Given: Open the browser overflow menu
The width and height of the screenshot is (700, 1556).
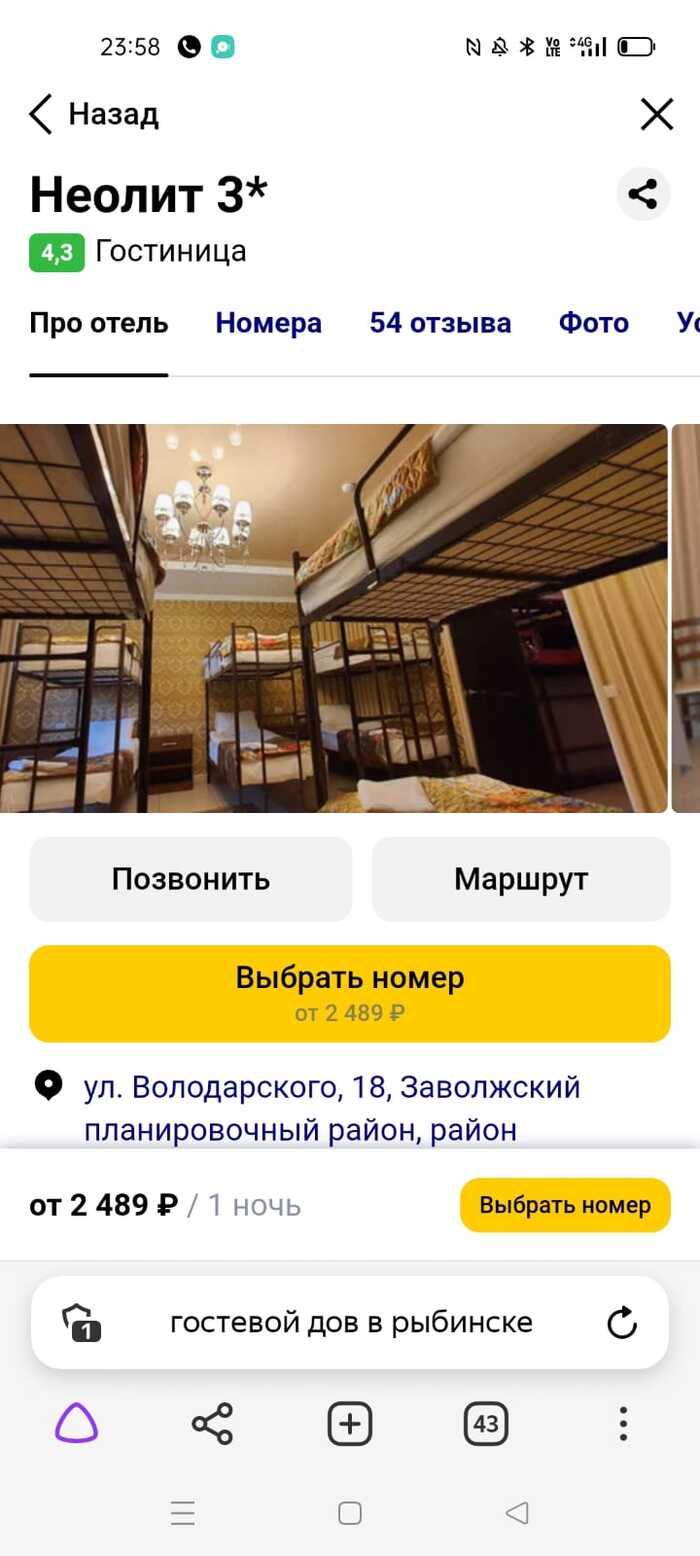Looking at the screenshot, I should [622, 1423].
